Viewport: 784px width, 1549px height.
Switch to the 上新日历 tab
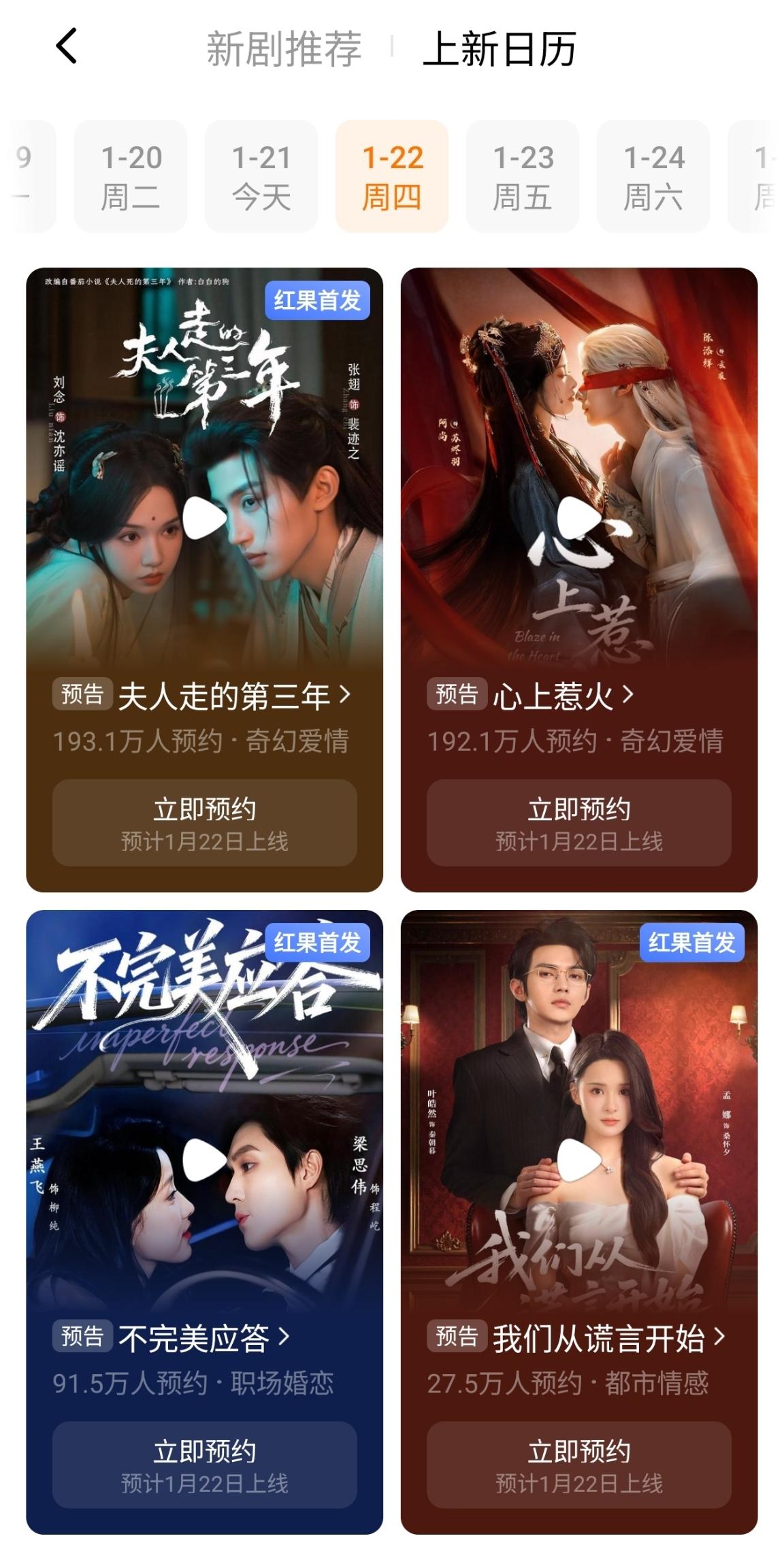click(x=502, y=46)
